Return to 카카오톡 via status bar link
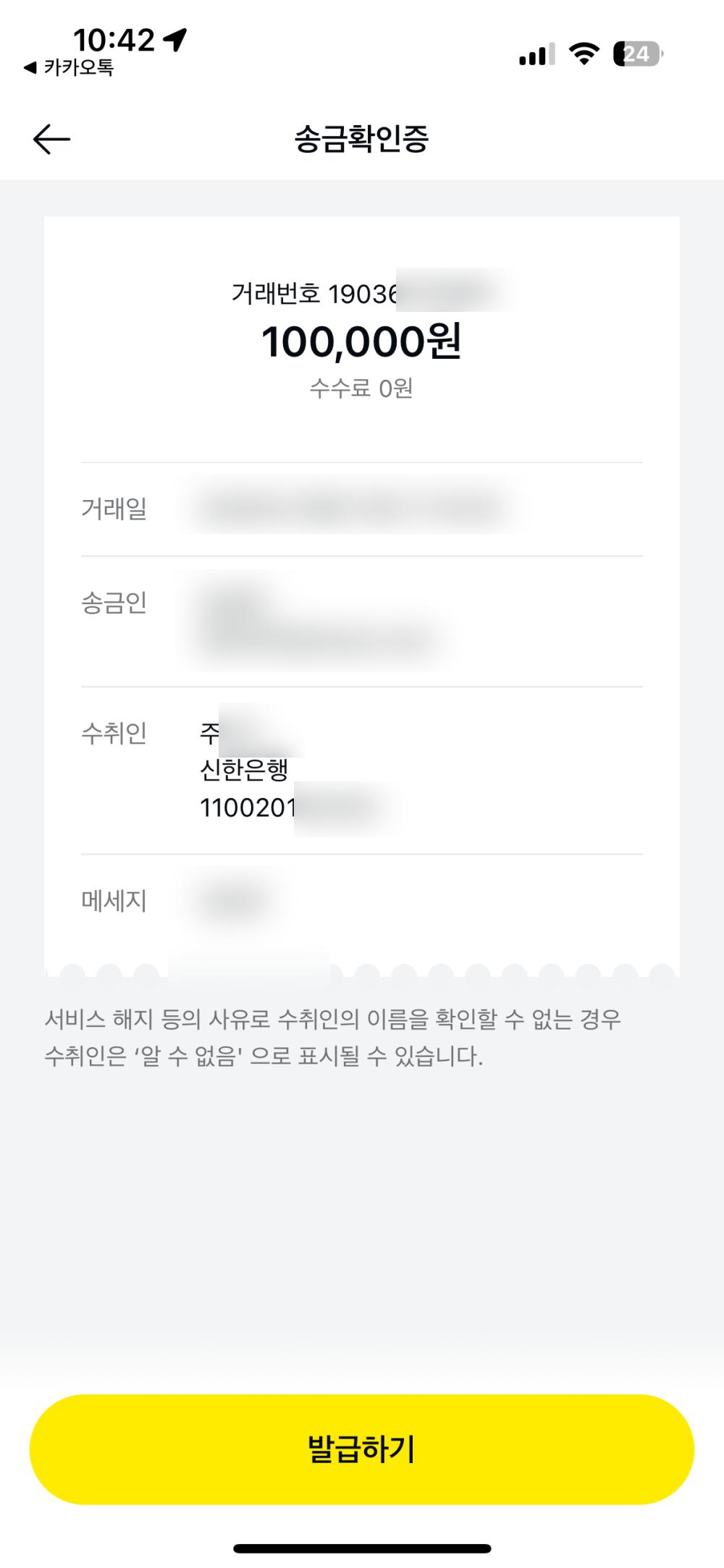The image size is (724, 1568). (x=70, y=68)
